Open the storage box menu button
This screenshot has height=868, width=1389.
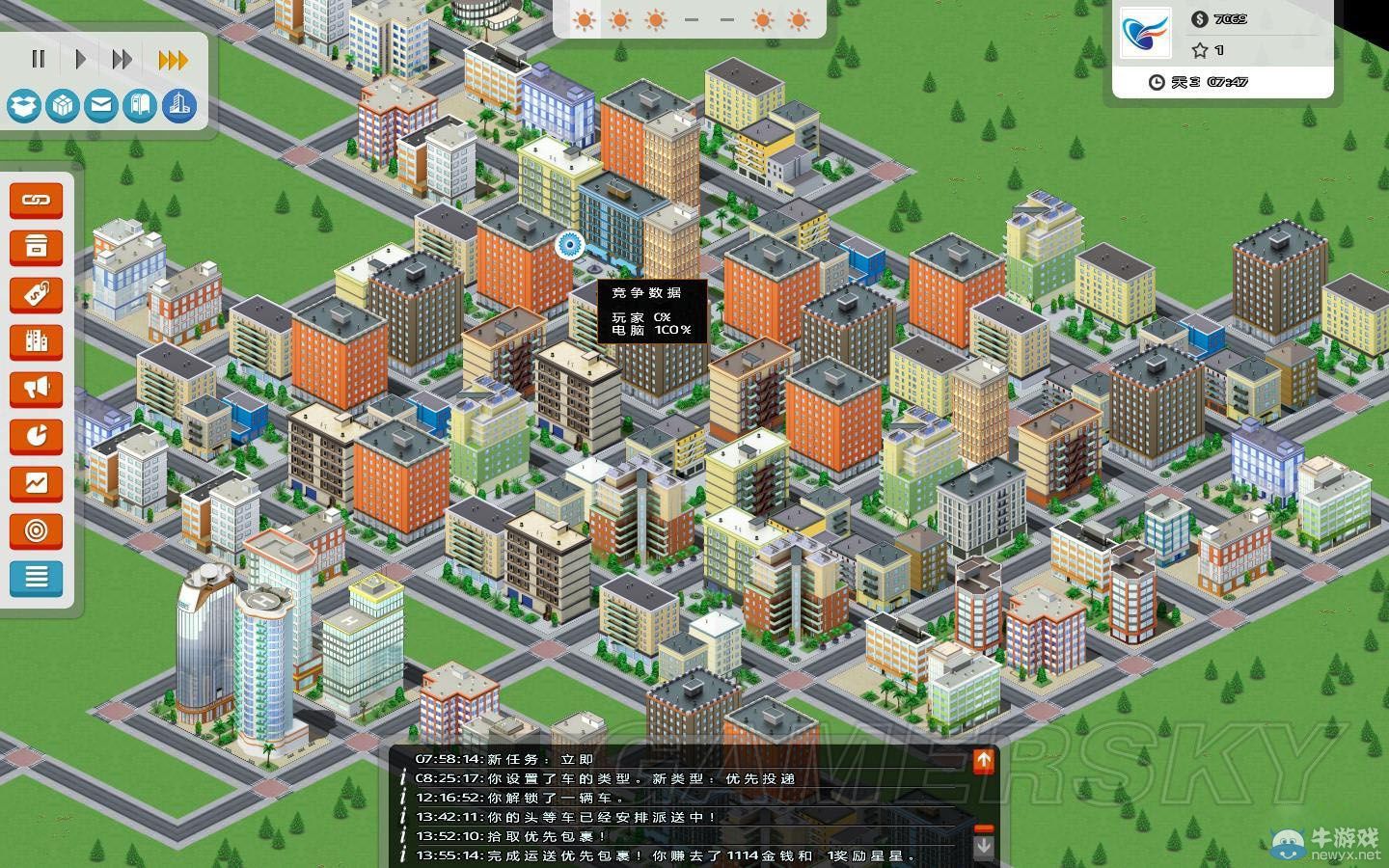click(37, 247)
